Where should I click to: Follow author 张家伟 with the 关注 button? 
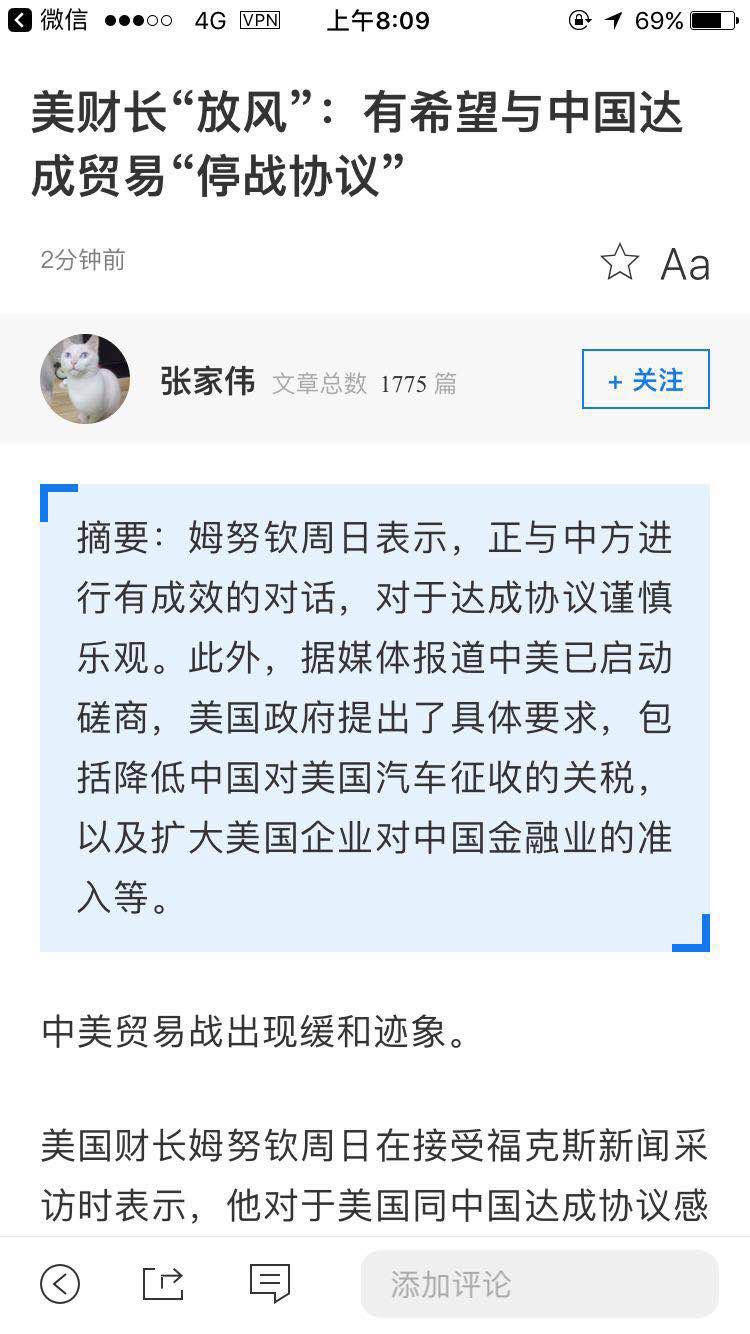pyautogui.click(x=645, y=379)
